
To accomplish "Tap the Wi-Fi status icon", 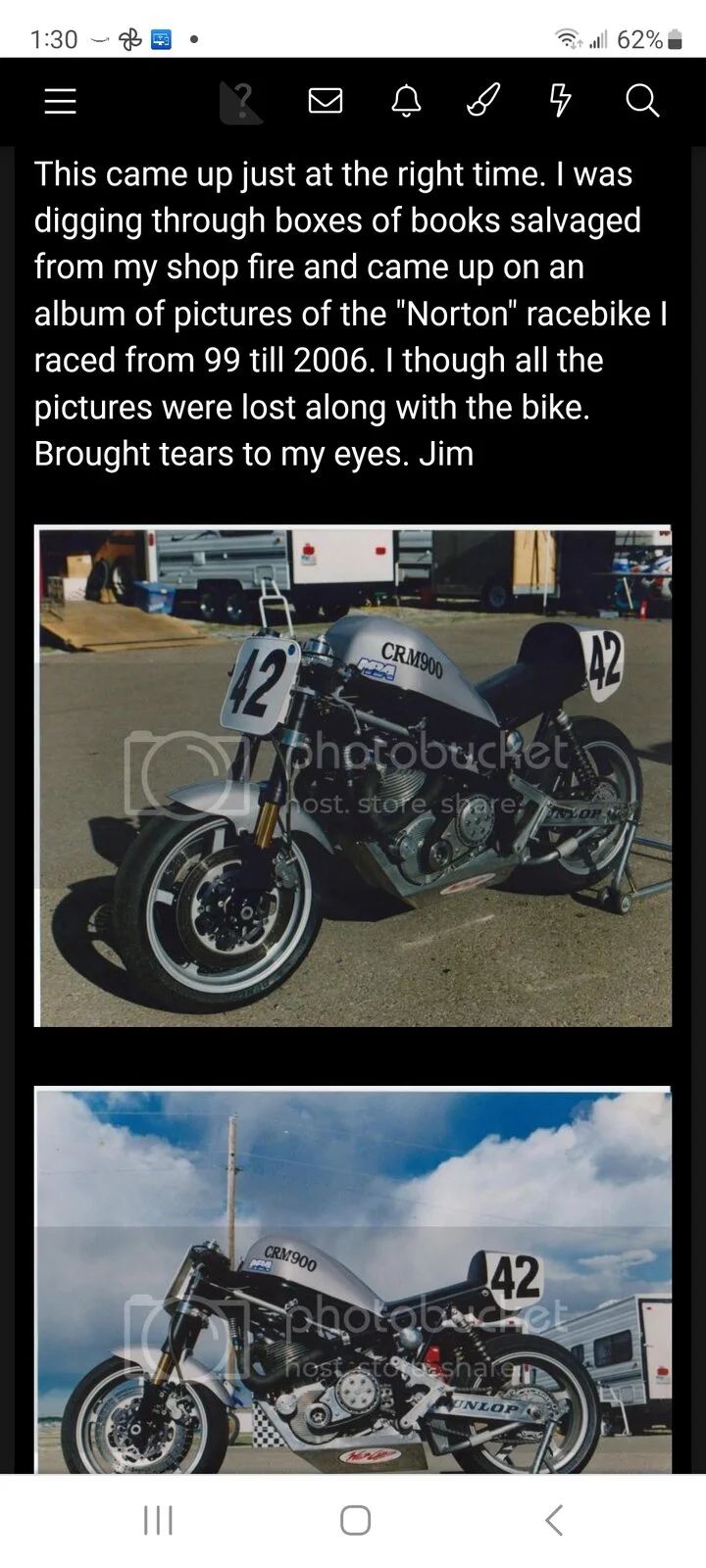I will (569, 37).
